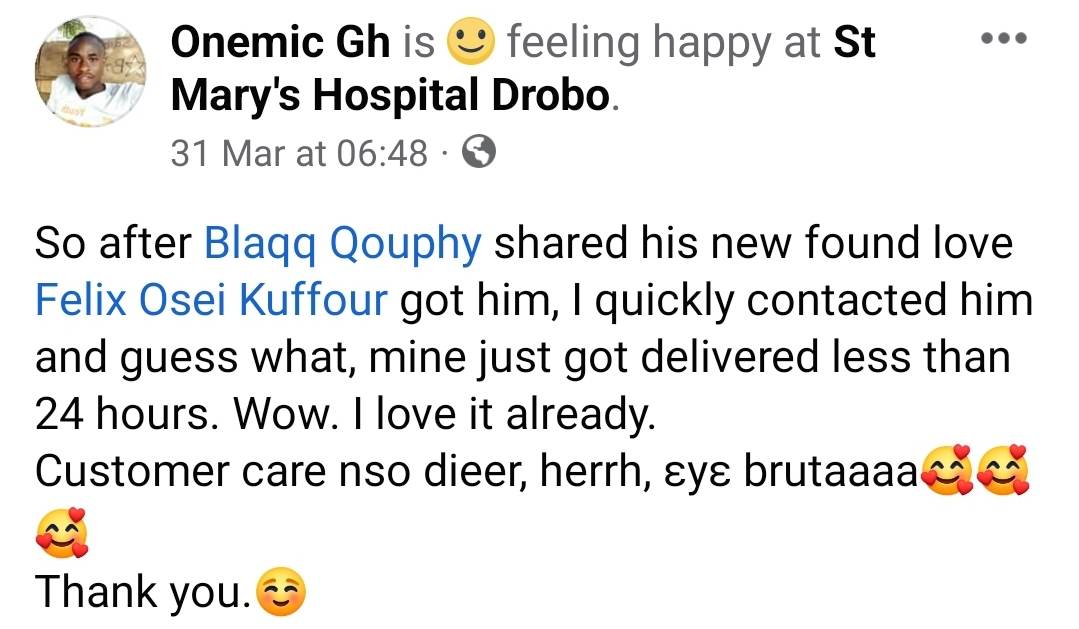
Task: Open tagged profile Felix Osei Kuffour
Action: pyautogui.click(x=211, y=300)
